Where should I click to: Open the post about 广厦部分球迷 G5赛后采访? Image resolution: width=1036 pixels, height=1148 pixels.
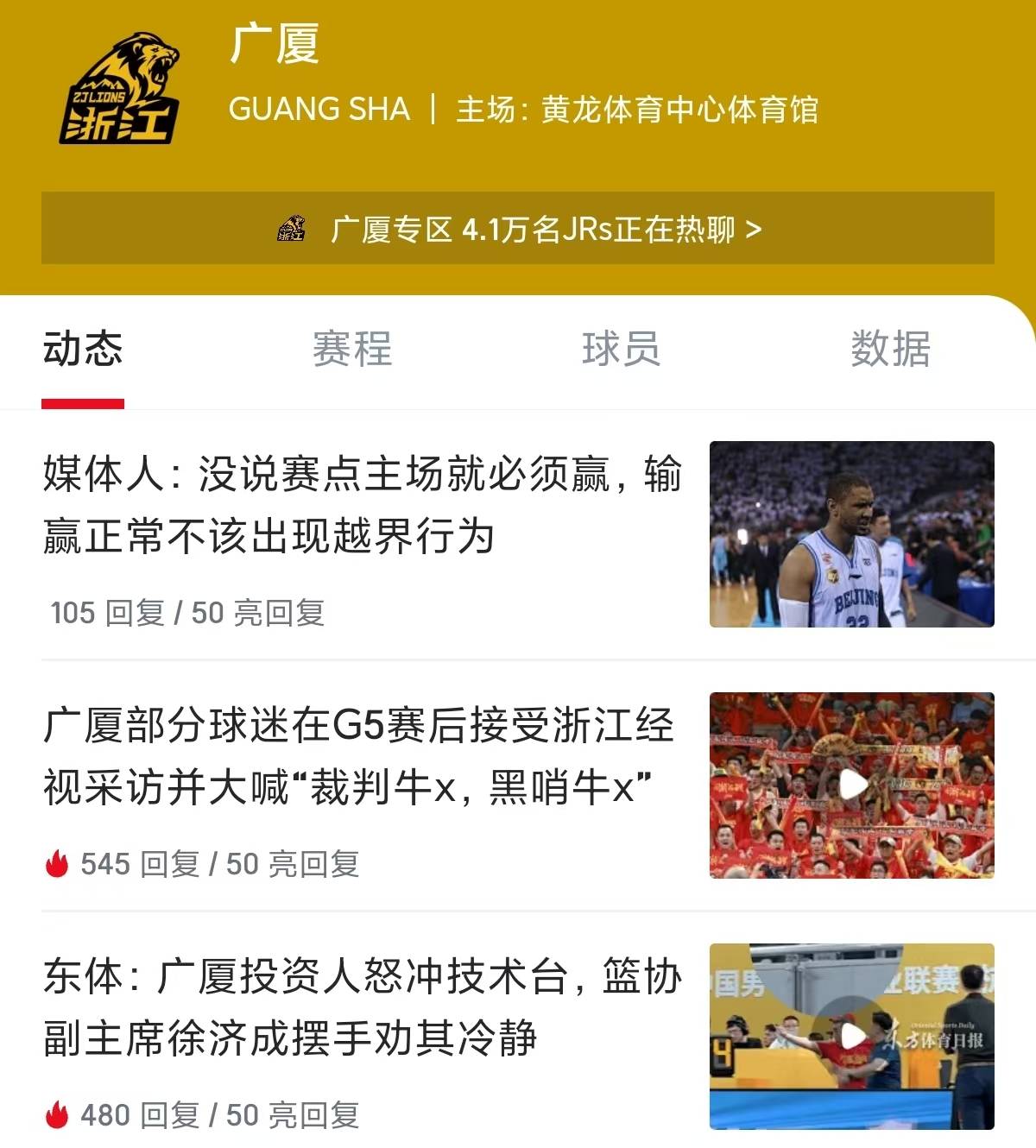(358, 756)
